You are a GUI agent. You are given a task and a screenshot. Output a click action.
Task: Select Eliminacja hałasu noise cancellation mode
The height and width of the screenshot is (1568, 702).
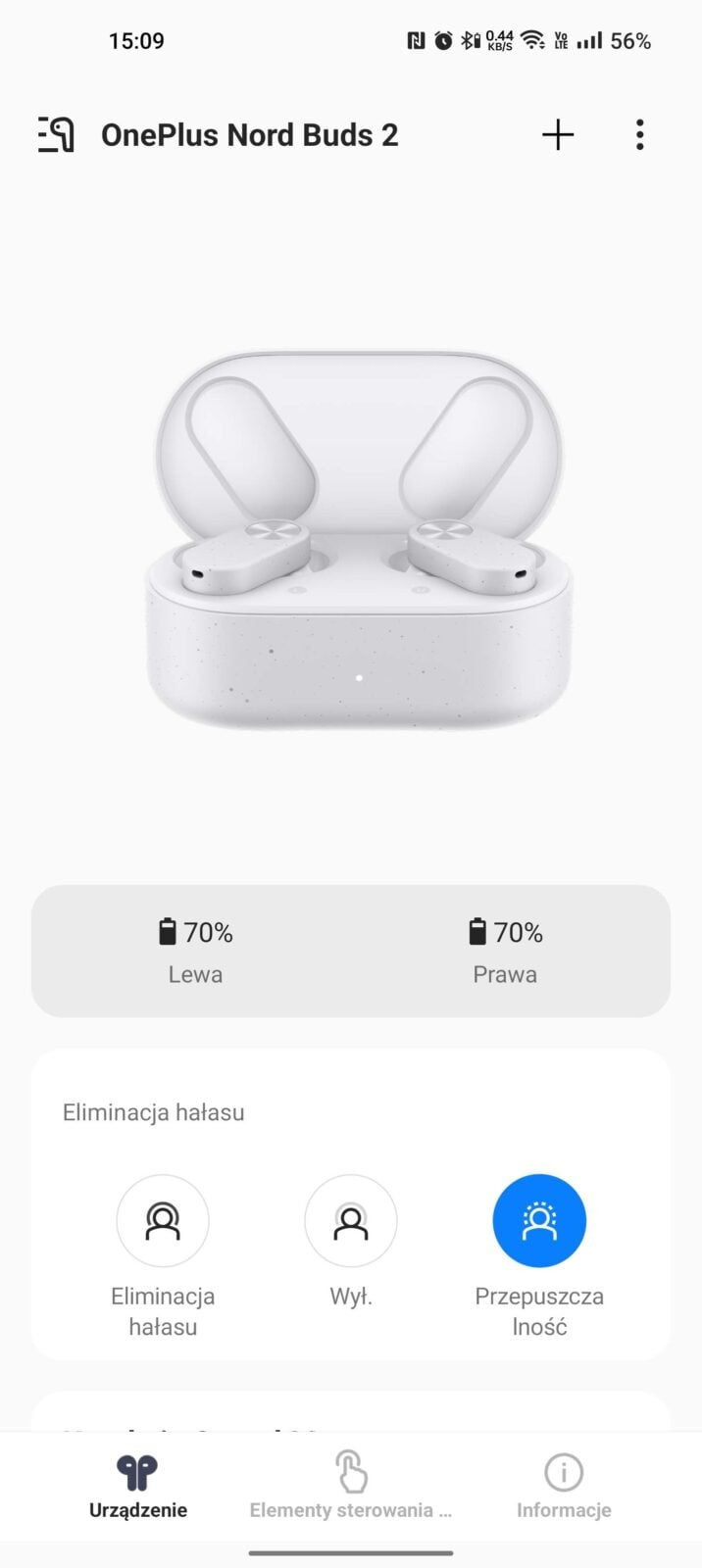163,1221
